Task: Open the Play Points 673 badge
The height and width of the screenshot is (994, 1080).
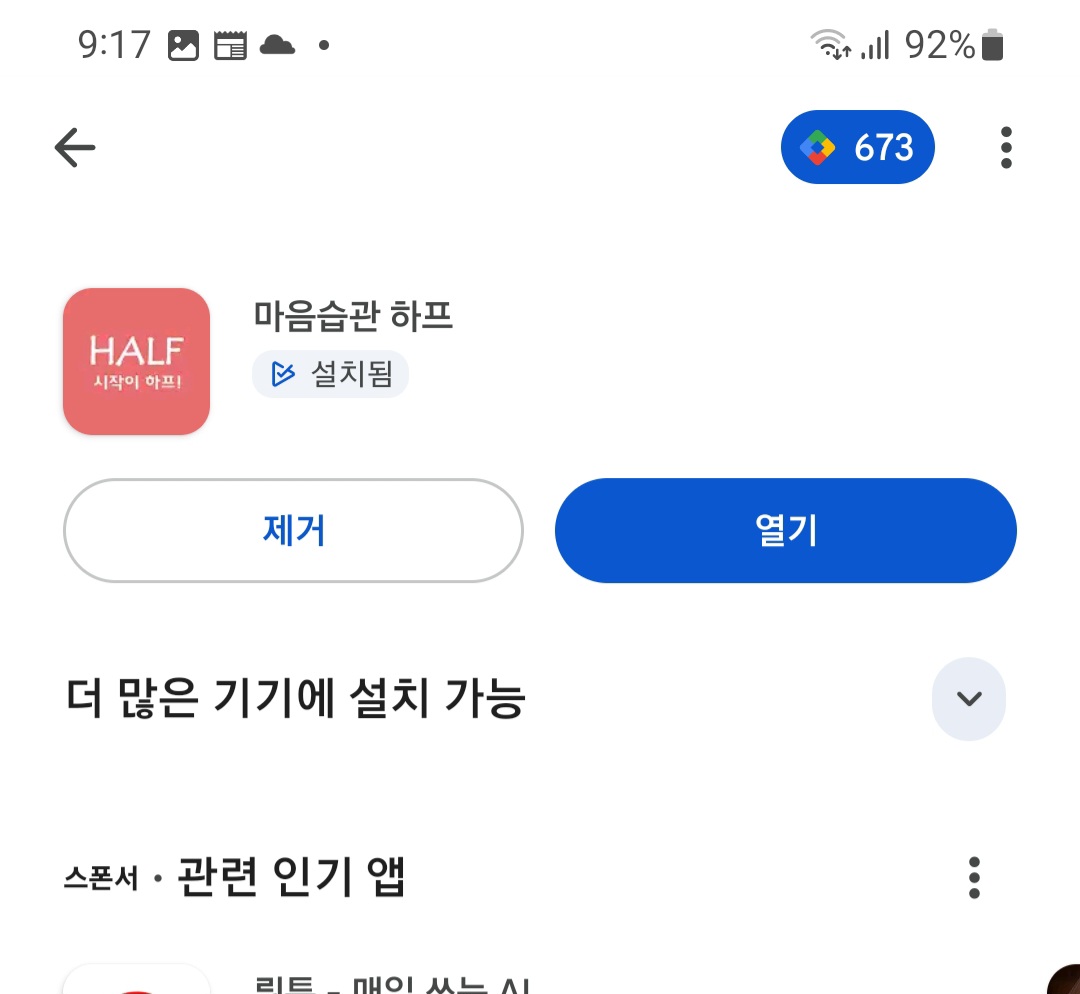Action: pos(857,148)
